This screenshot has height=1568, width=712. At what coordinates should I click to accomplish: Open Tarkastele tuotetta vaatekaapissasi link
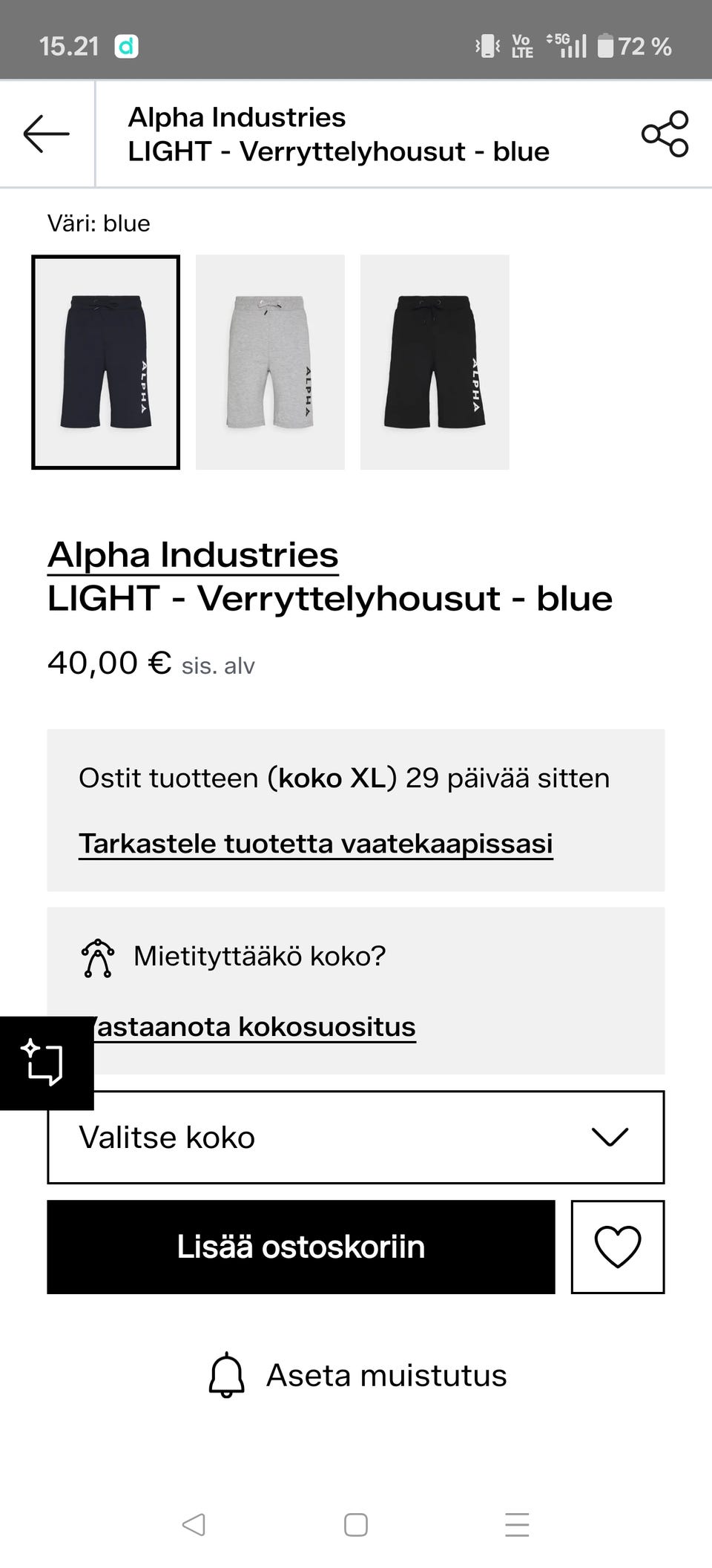coord(316,843)
